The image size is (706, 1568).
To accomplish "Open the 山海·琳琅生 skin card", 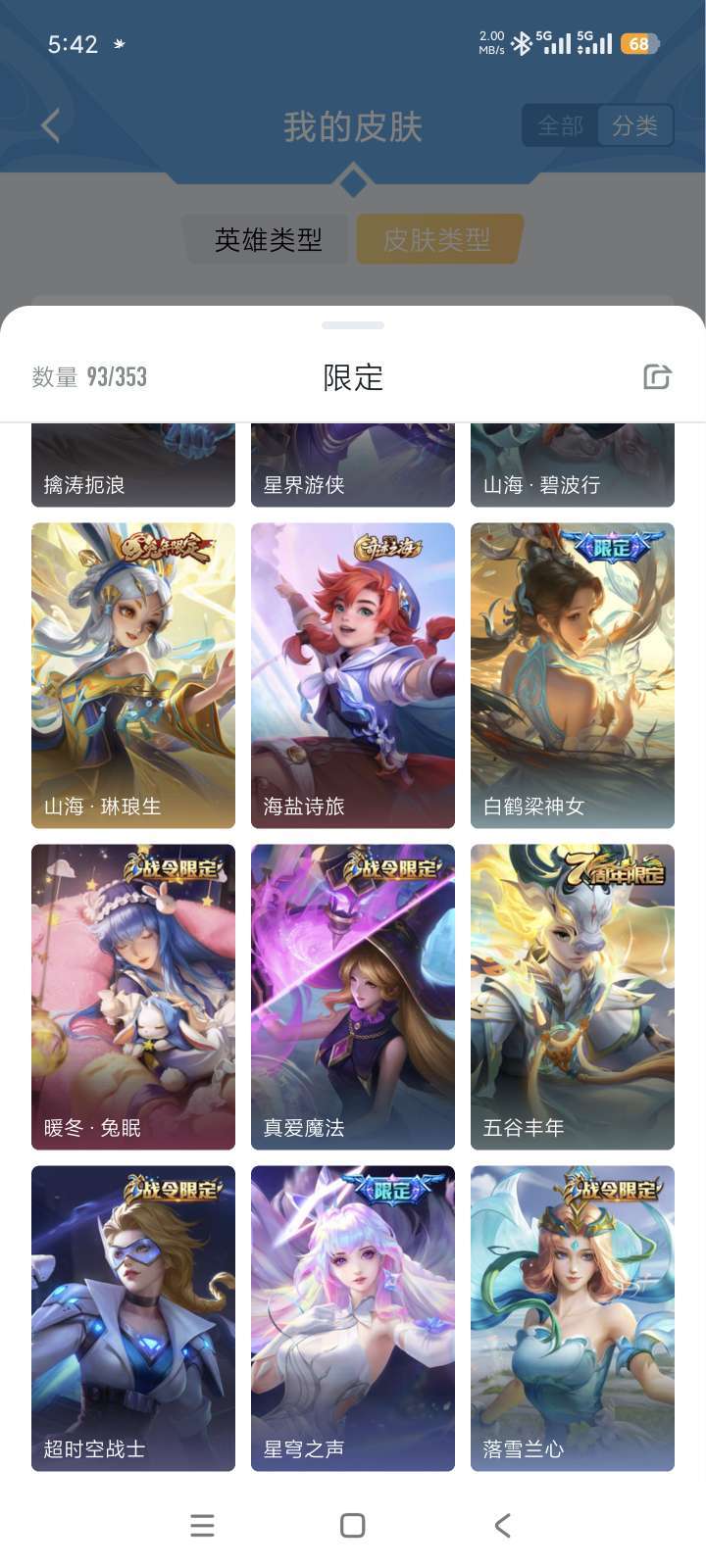I will [133, 675].
